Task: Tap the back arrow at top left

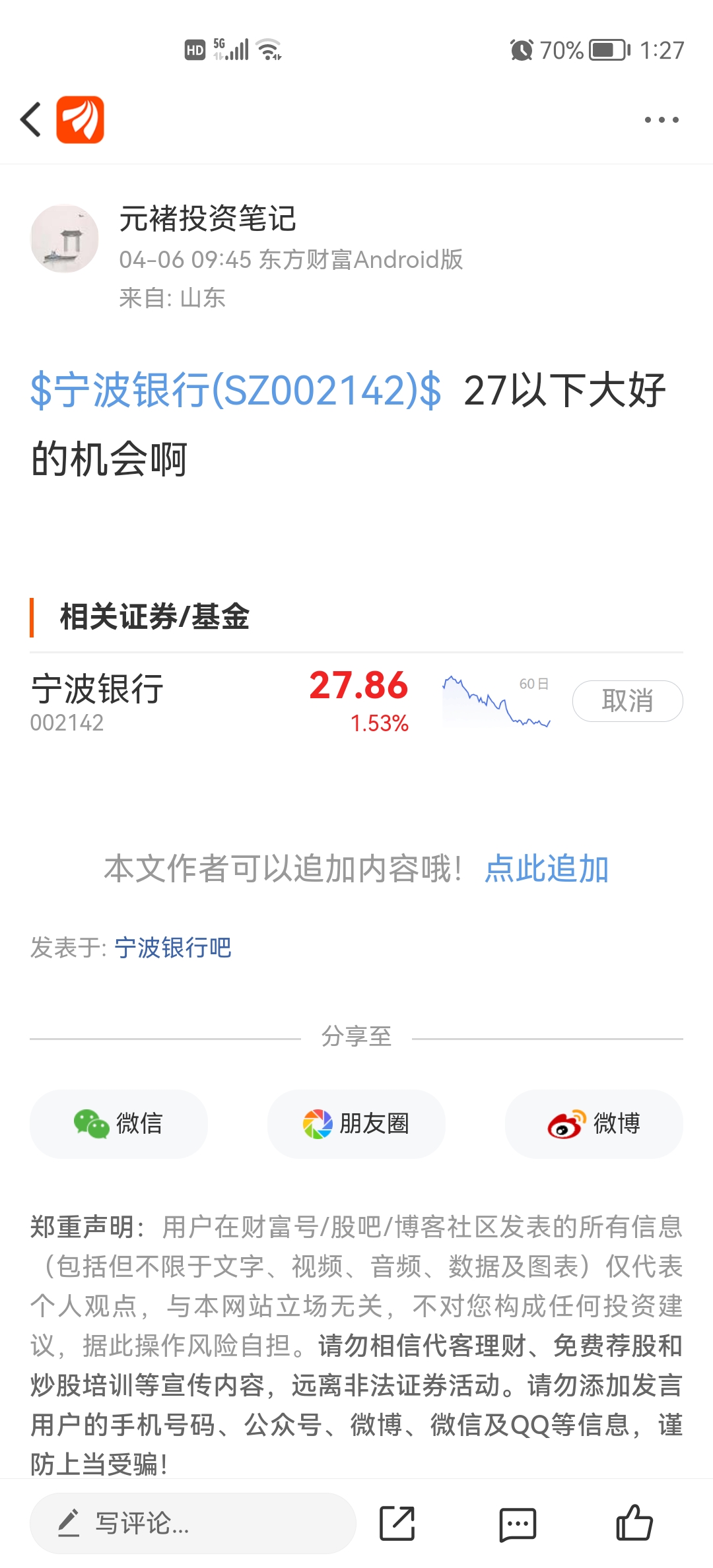Action: click(29, 119)
